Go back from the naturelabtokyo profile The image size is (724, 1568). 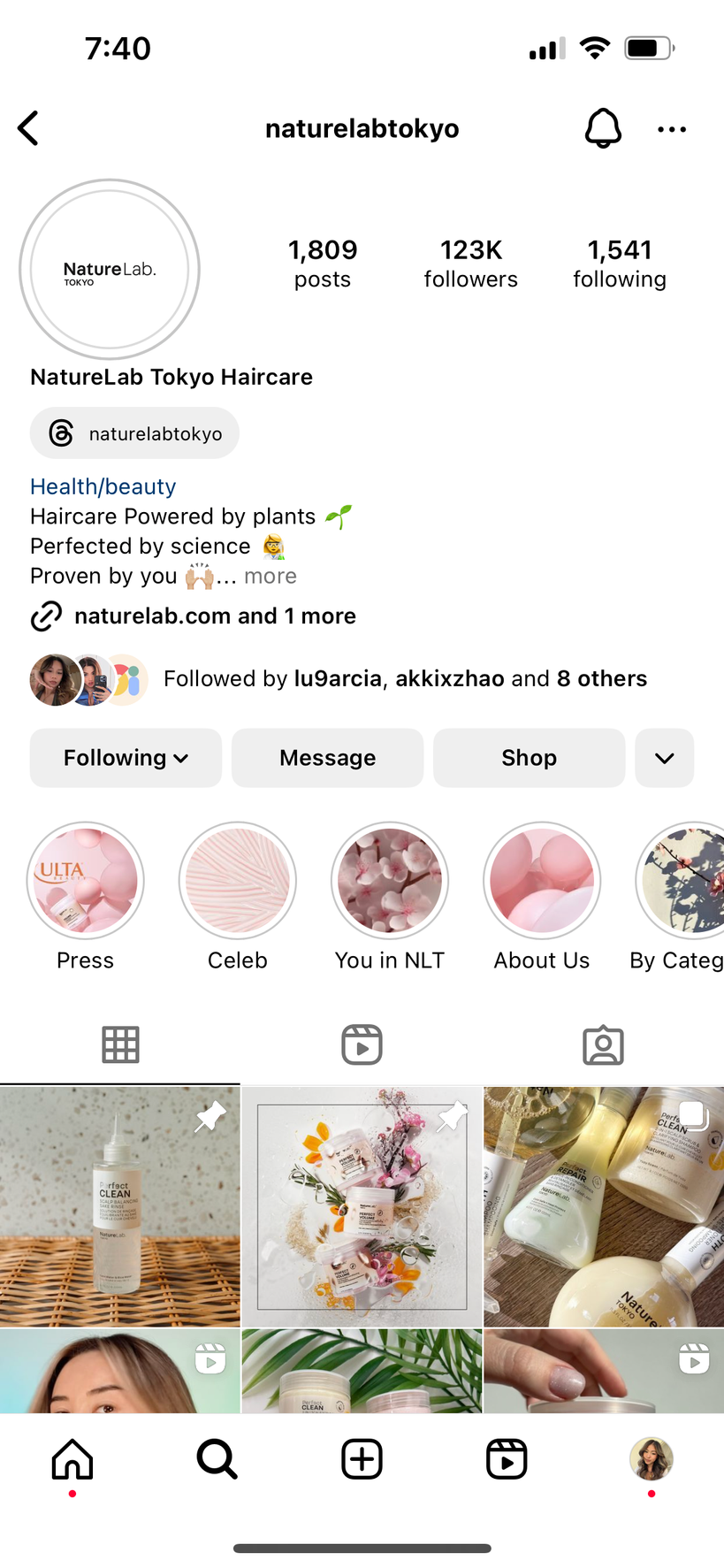point(29,128)
